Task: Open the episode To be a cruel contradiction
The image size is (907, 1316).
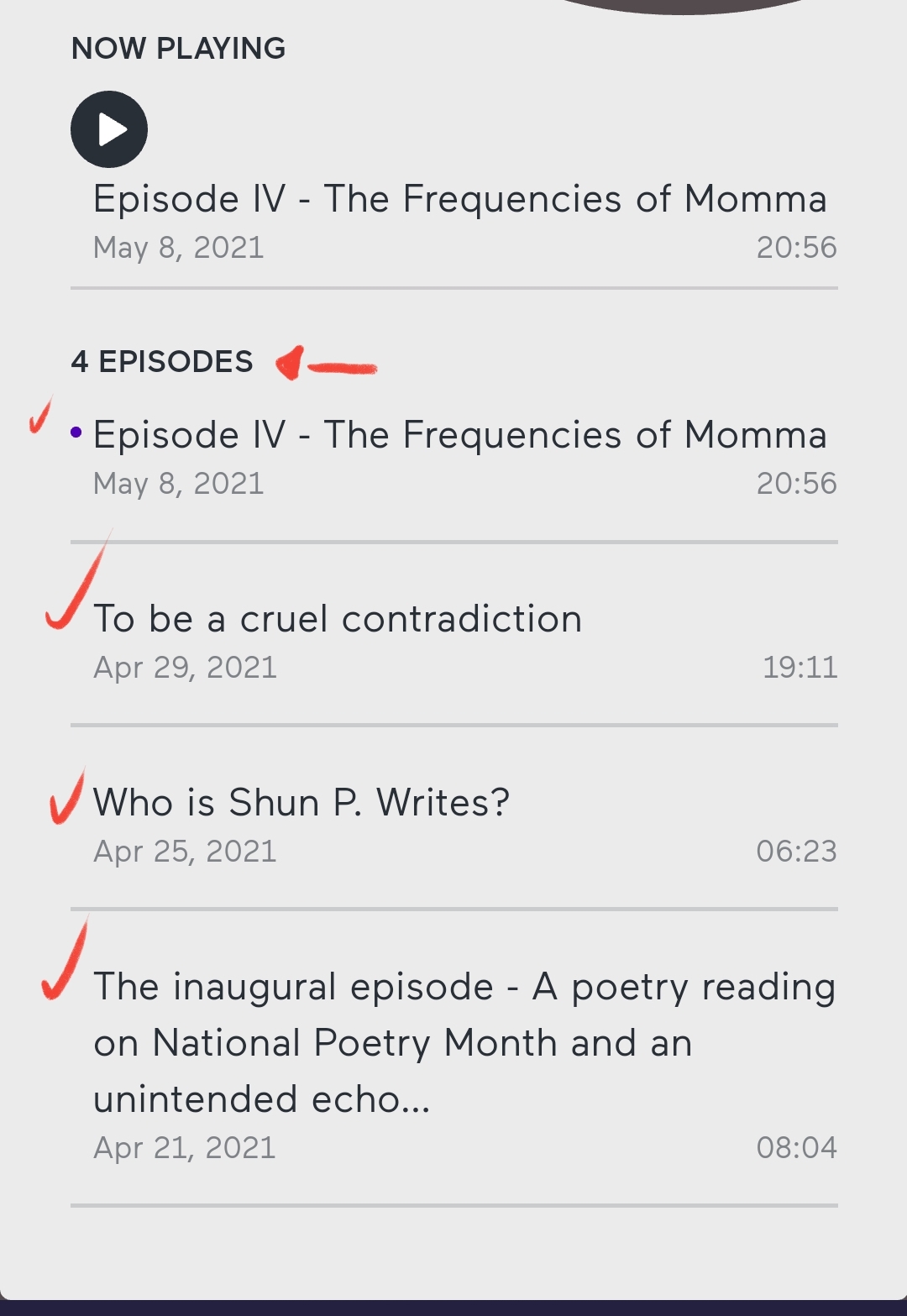Action: tap(338, 620)
